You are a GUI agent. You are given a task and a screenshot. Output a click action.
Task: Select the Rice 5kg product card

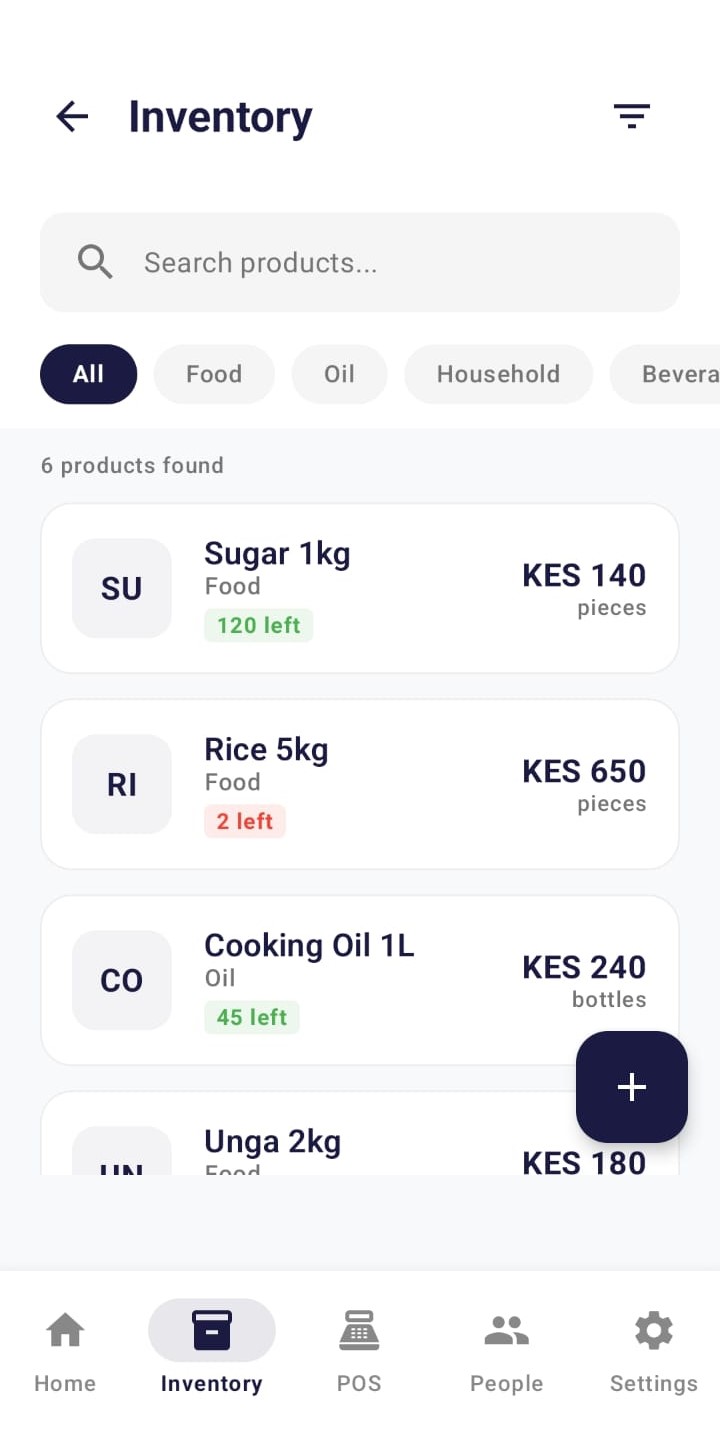click(360, 784)
